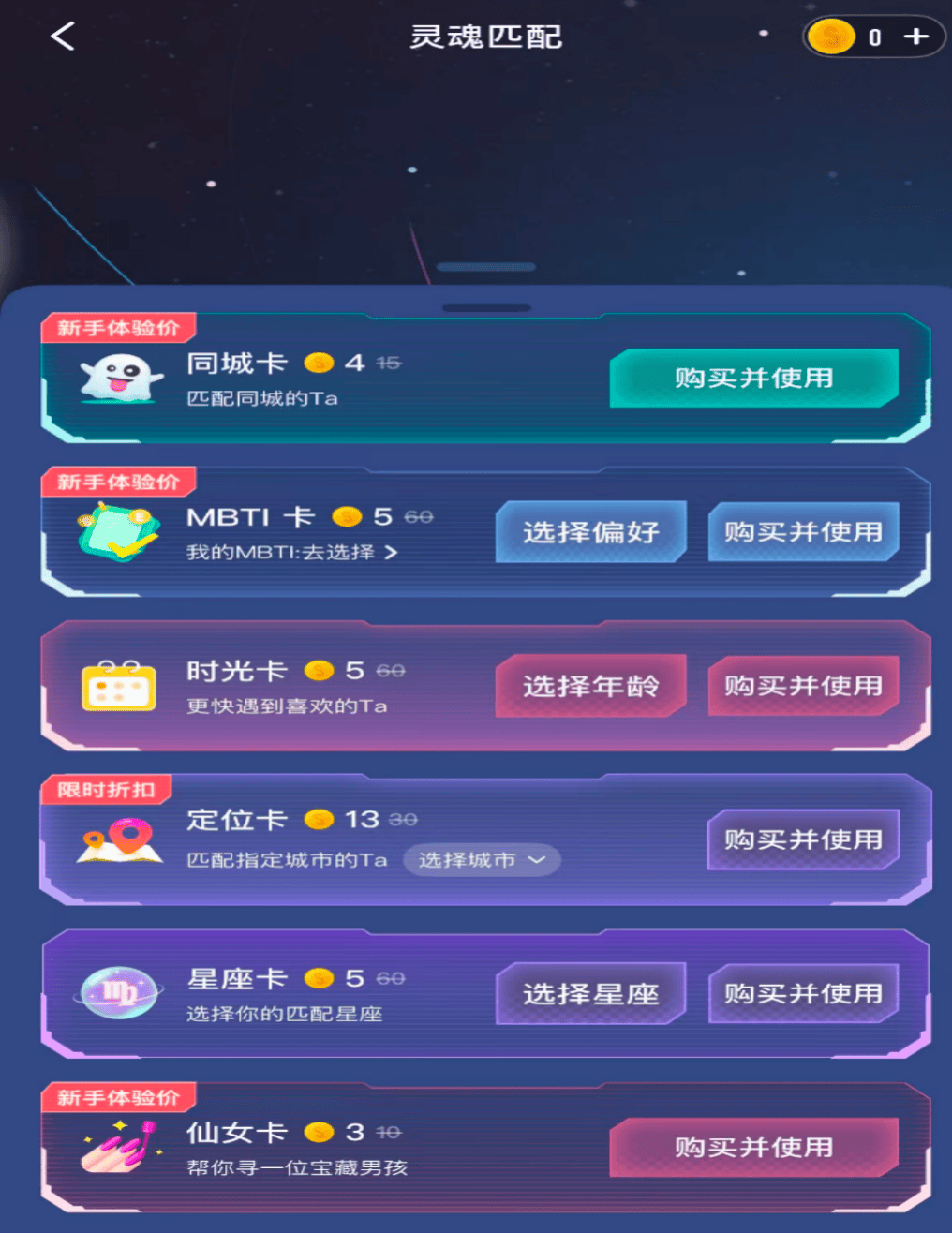
Task: Open 我的MBTI:去选择 link
Action: click(291, 553)
